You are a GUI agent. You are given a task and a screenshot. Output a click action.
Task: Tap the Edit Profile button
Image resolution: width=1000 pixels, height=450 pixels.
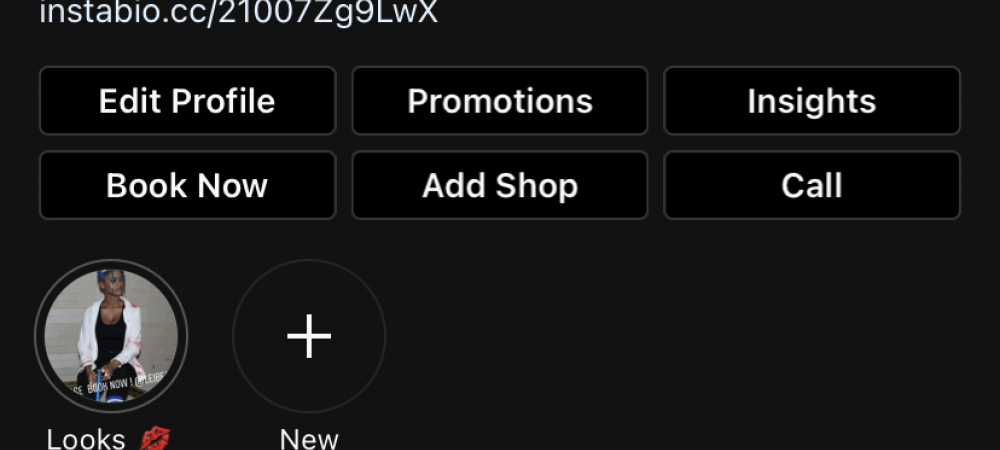pos(187,101)
